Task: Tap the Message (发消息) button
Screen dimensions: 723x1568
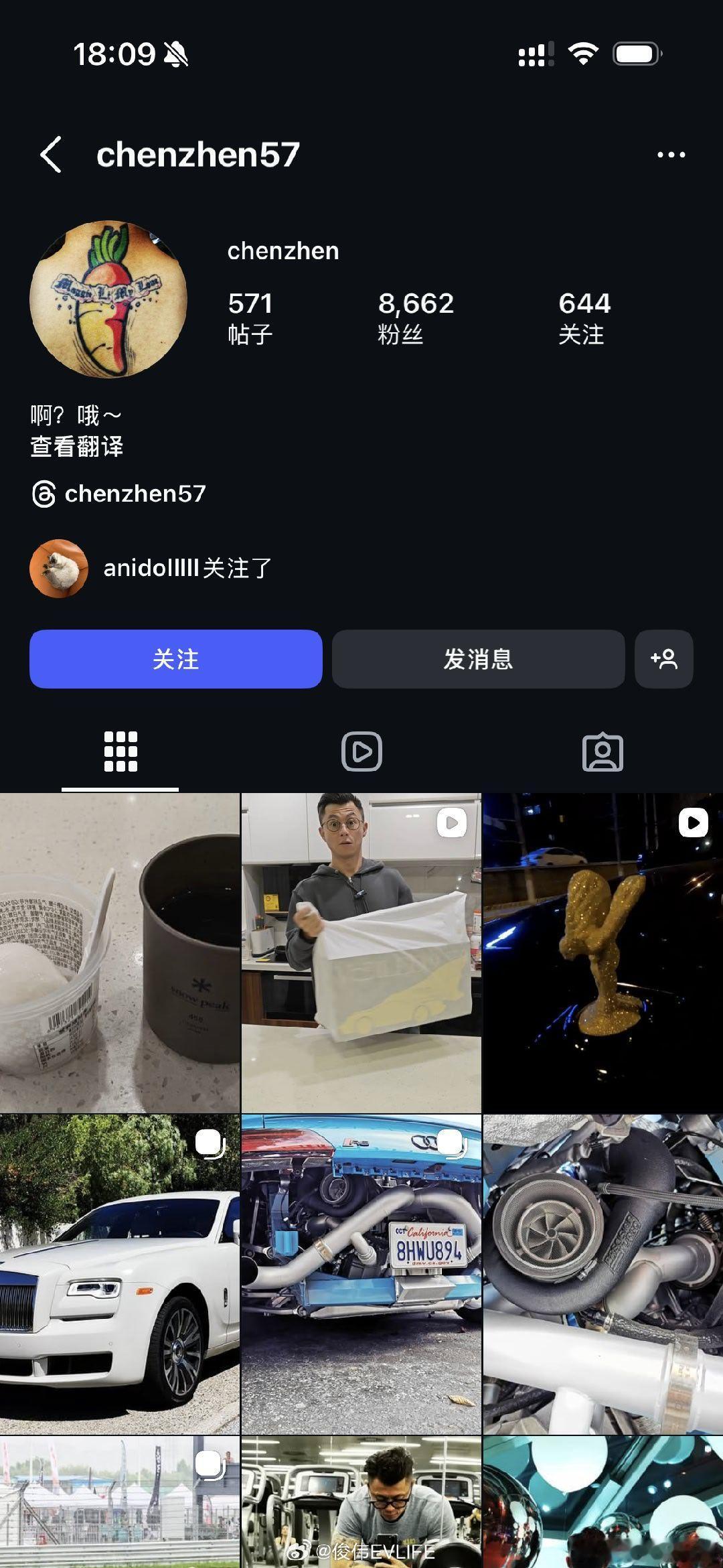Action: pos(477,659)
